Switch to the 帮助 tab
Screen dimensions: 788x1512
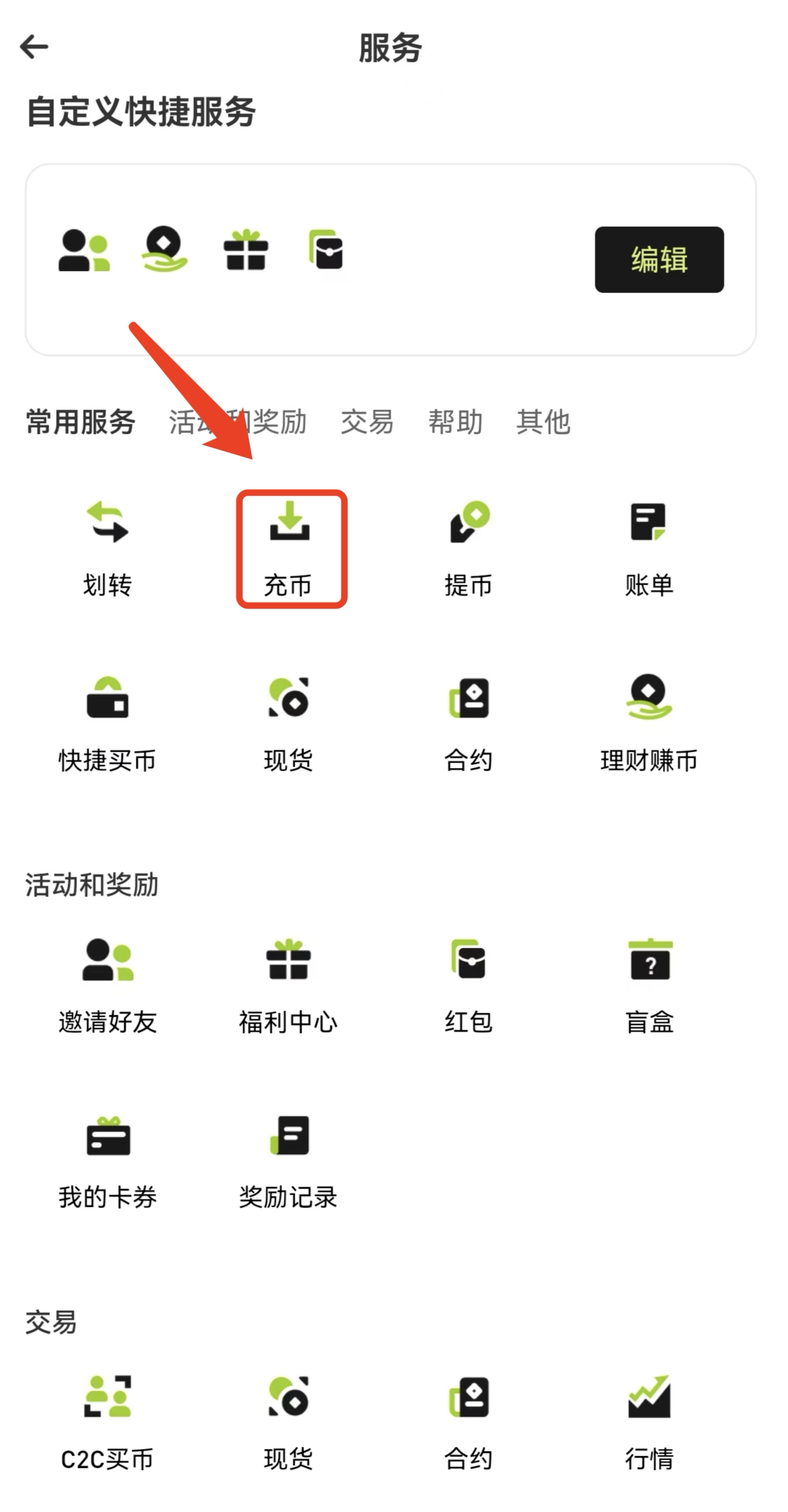point(455,422)
